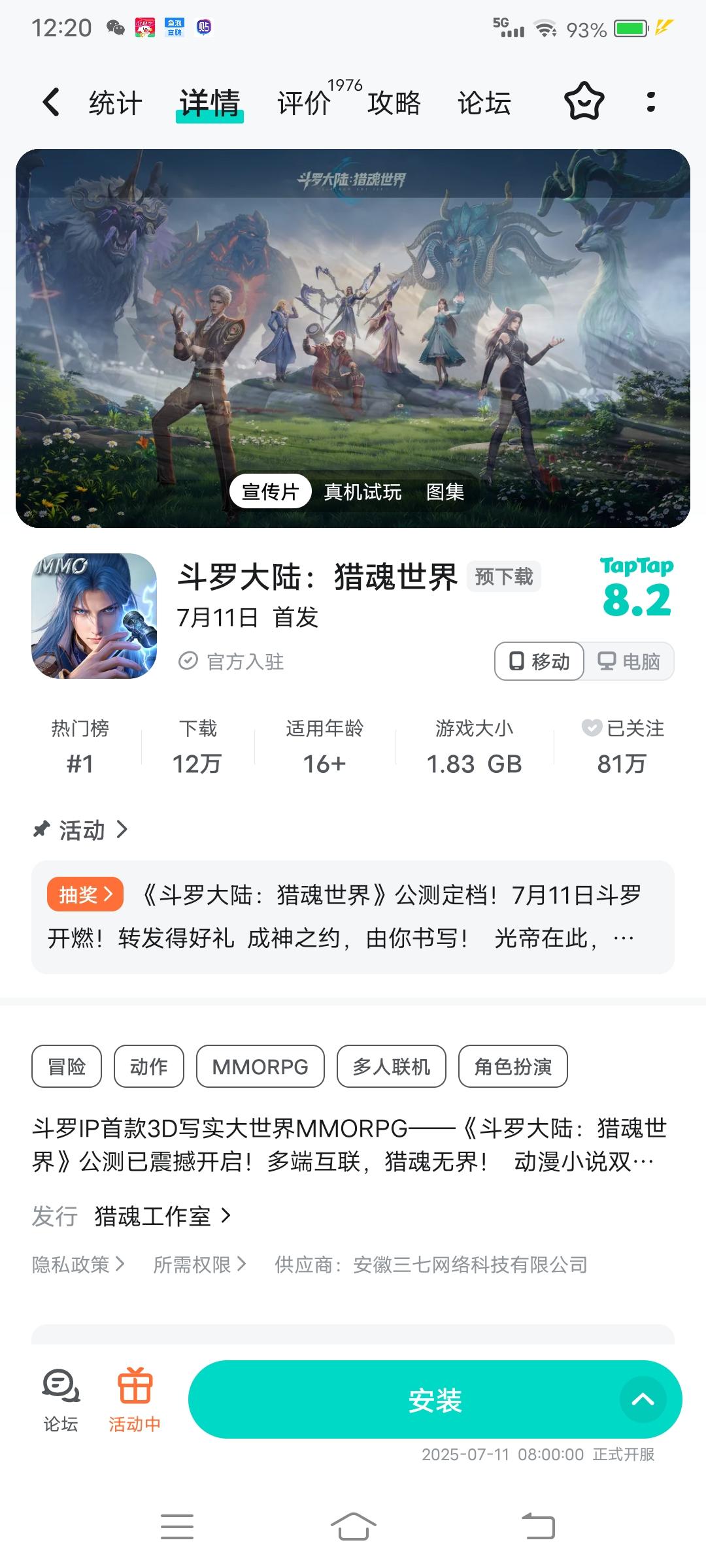
Task: Select the 电脑 platform option
Action: 629,661
